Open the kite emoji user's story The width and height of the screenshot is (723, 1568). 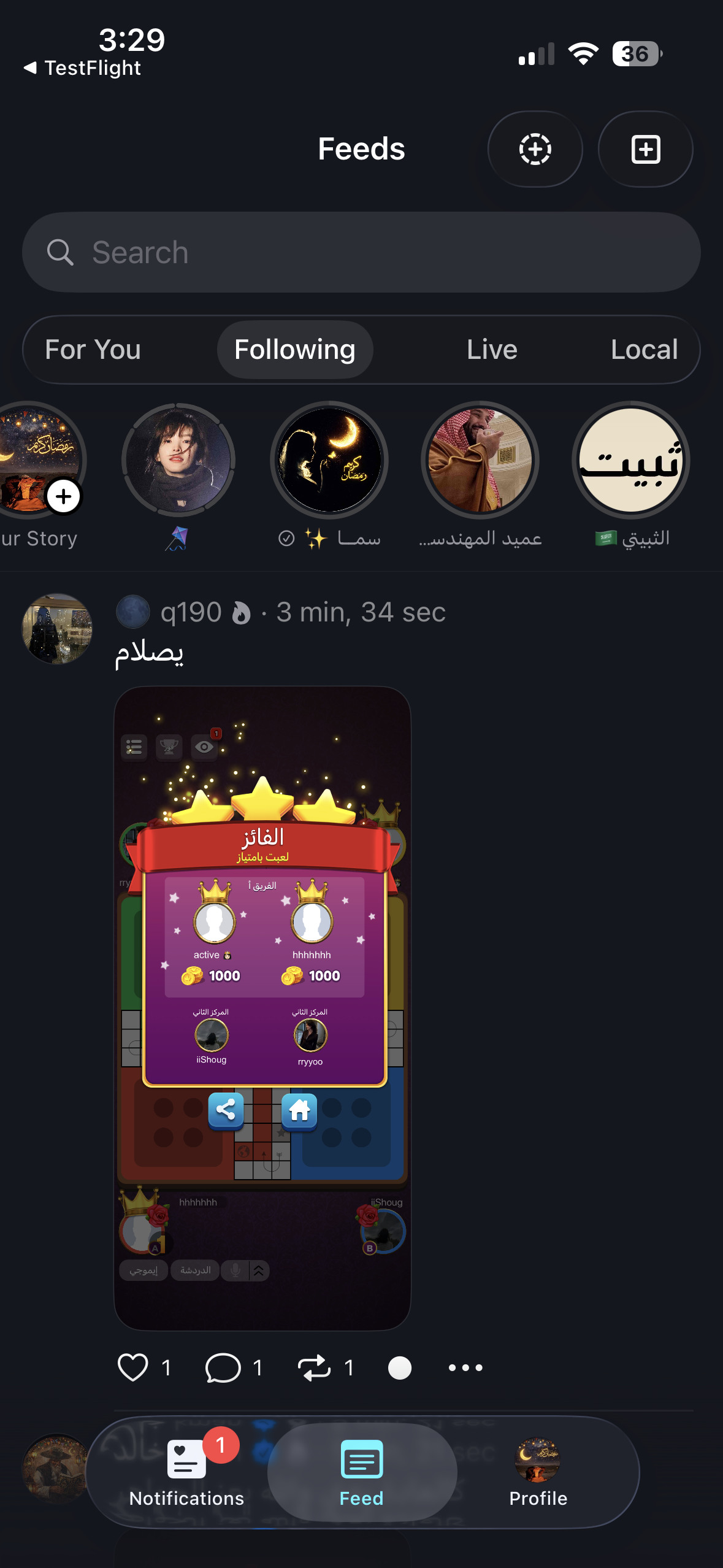(x=178, y=460)
